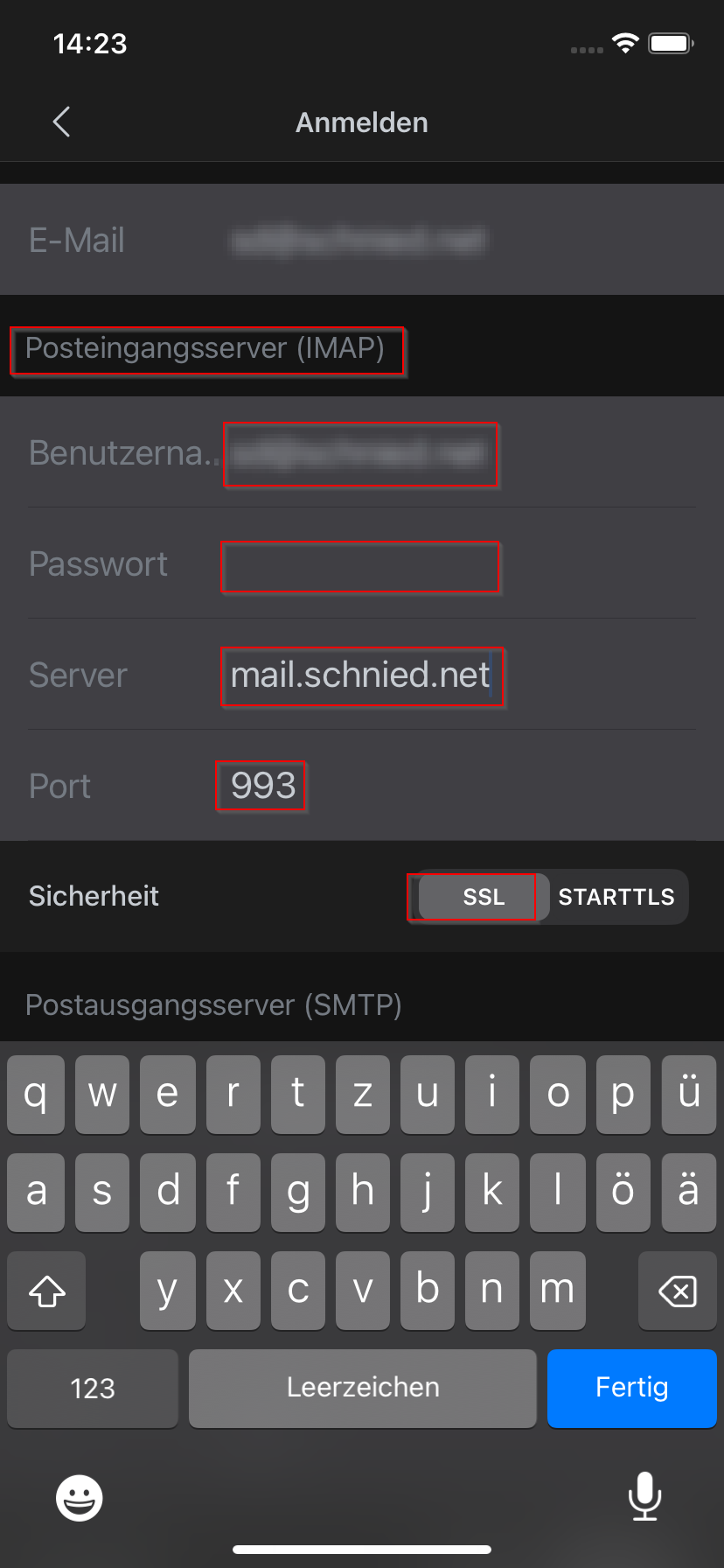The width and height of the screenshot is (724, 1568).
Task: Tap Fertig on the keyboard
Action: (631, 1388)
